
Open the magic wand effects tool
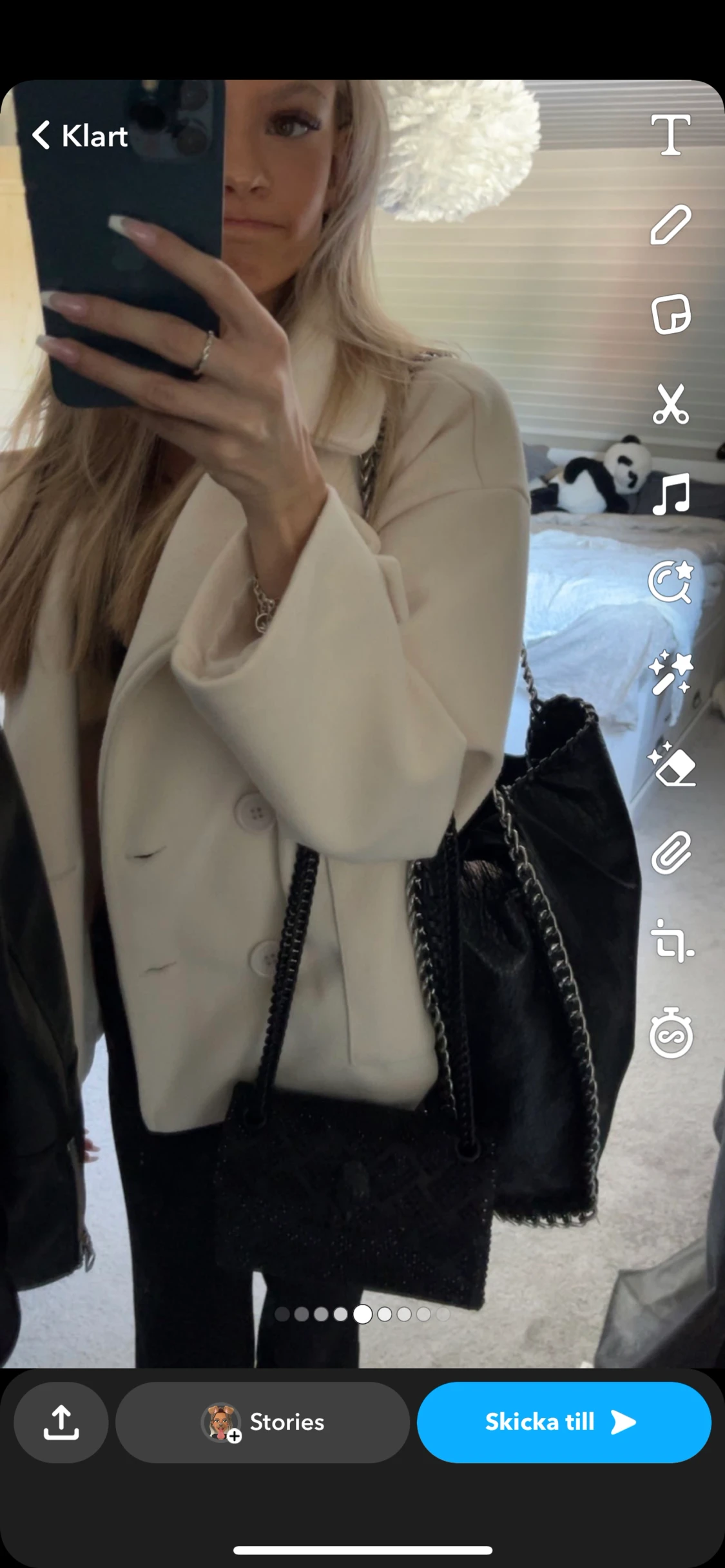pos(671,673)
